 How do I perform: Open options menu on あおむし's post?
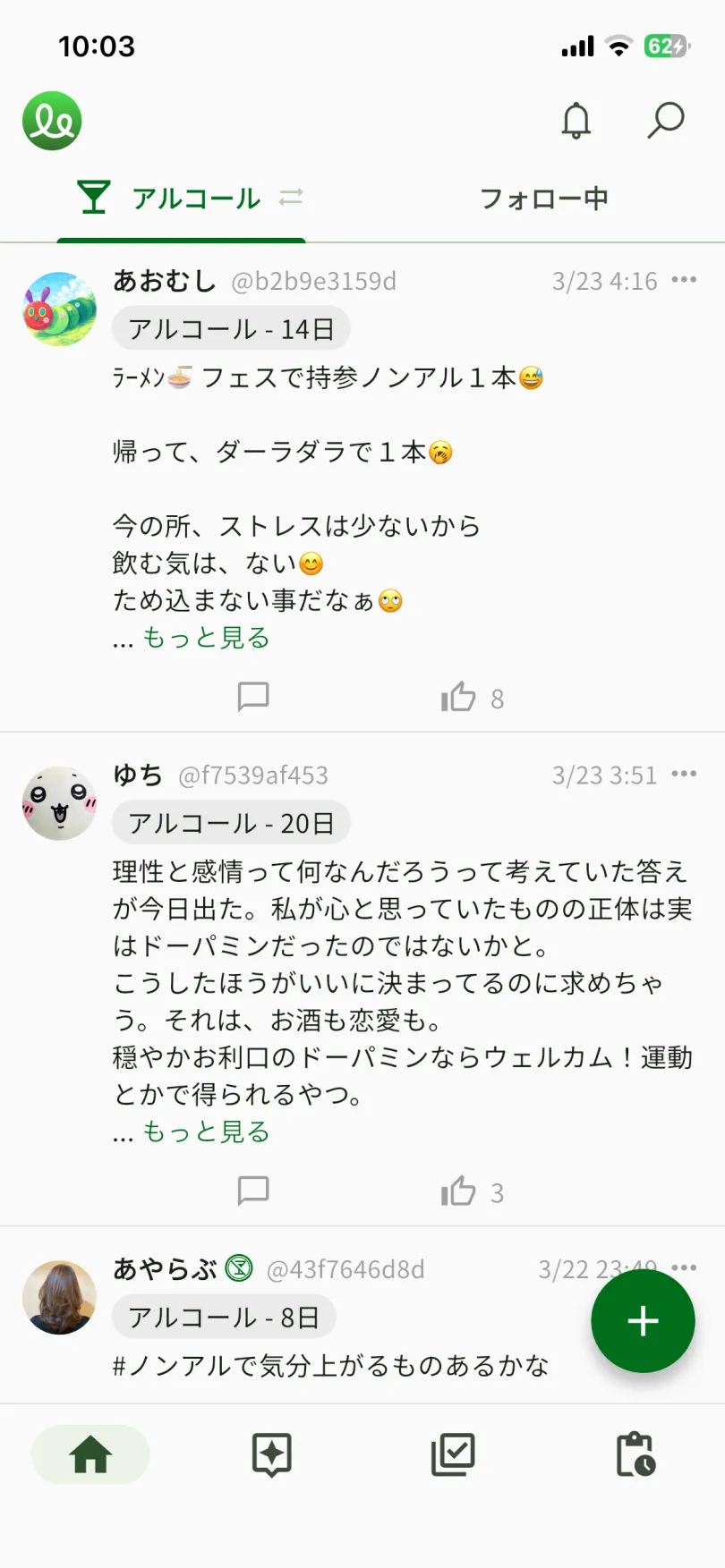coord(683,280)
